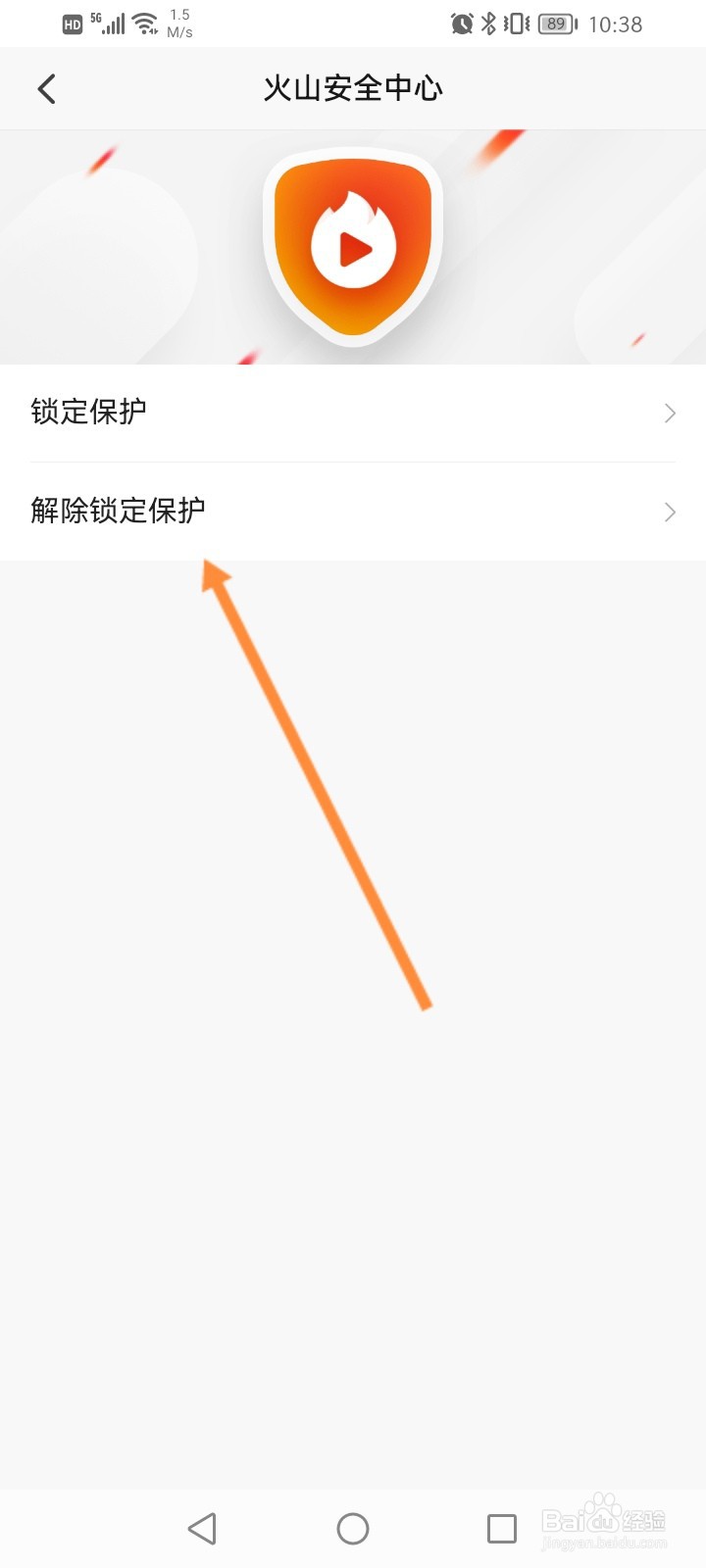Tap the home circle navigation button
This screenshot has width=706, height=1568.
point(353,1527)
